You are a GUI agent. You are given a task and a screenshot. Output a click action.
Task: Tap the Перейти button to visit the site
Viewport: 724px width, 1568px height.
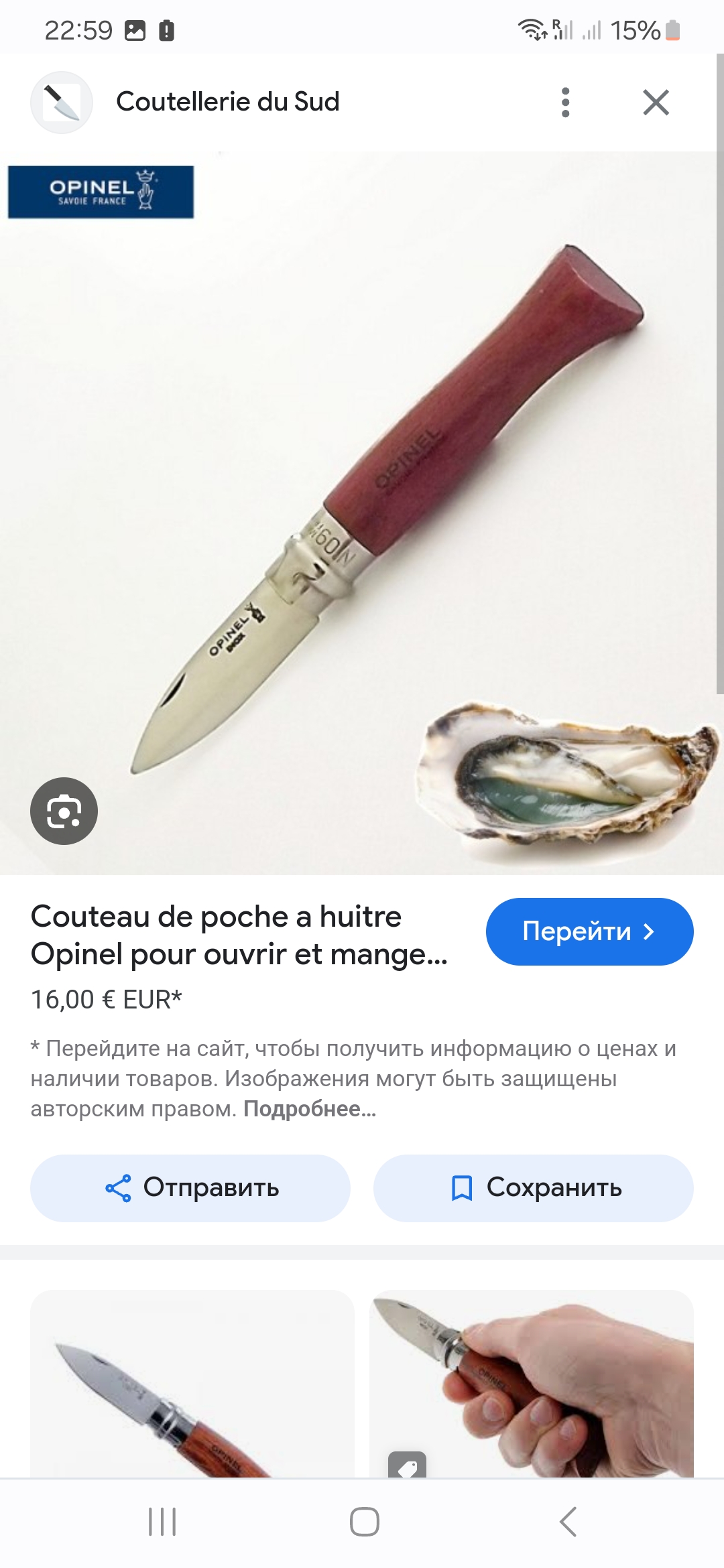click(589, 931)
